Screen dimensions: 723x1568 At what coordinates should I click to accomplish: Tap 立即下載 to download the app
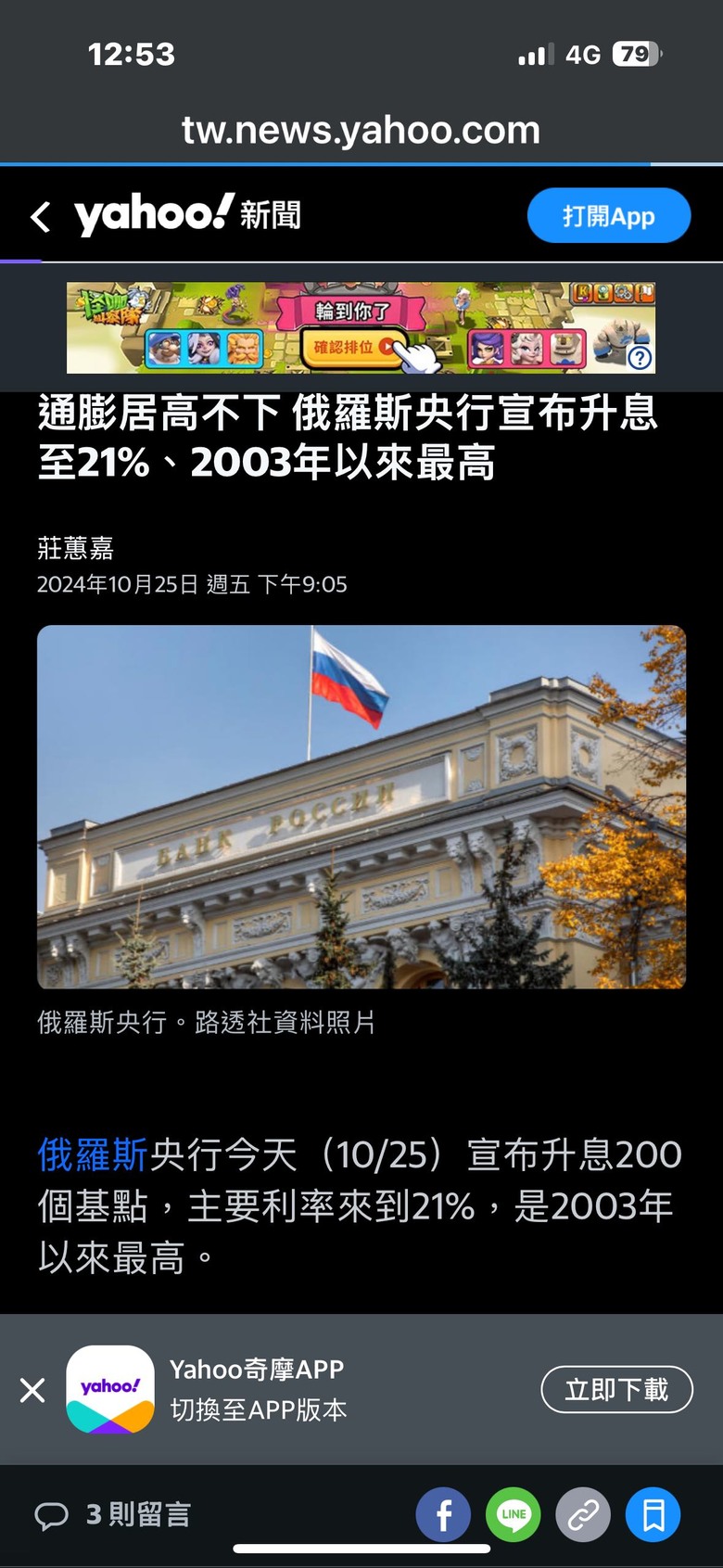pyautogui.click(x=616, y=1389)
